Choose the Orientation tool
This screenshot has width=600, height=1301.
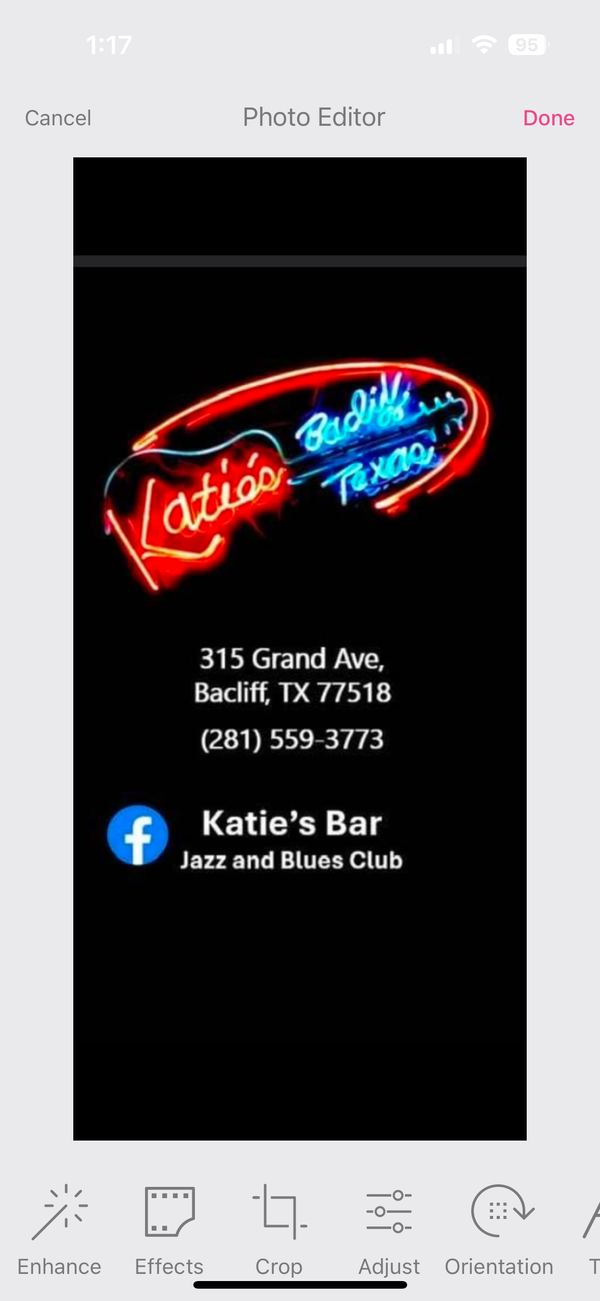[x=499, y=1230]
